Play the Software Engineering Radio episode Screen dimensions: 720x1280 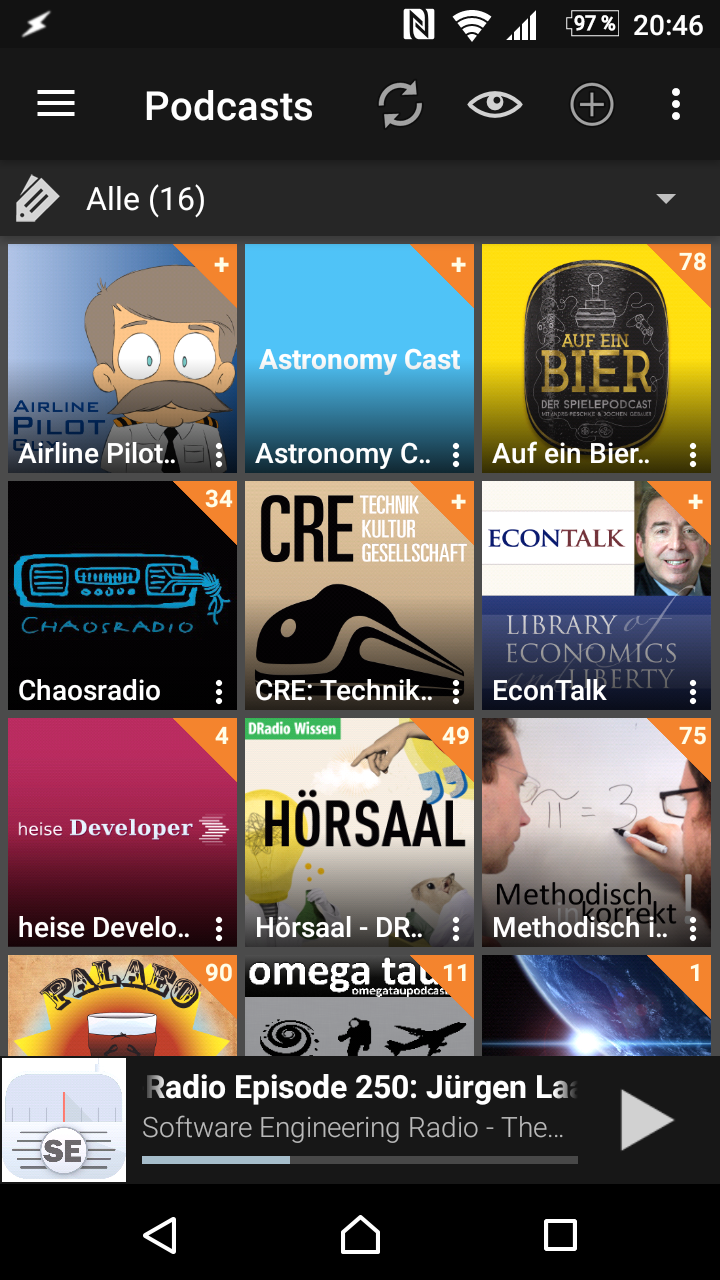coord(646,1120)
